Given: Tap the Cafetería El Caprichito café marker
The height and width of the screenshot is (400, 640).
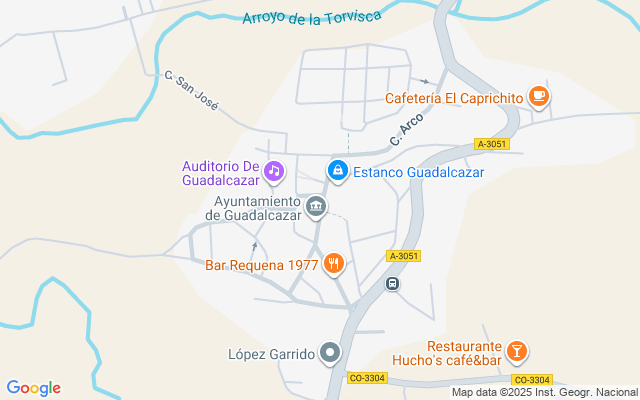Looking at the screenshot, I should point(539,96).
